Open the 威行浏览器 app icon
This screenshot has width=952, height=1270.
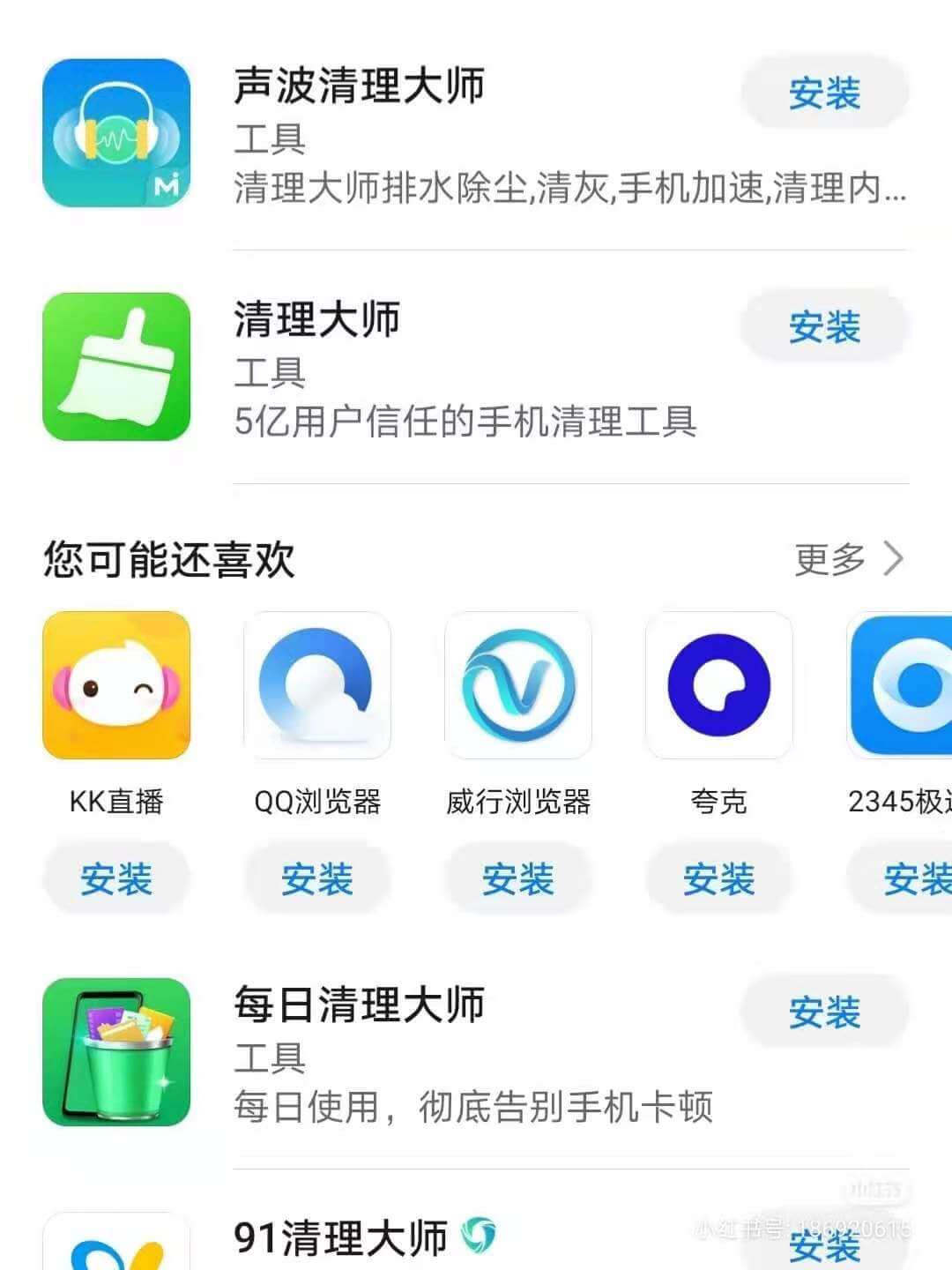518,685
